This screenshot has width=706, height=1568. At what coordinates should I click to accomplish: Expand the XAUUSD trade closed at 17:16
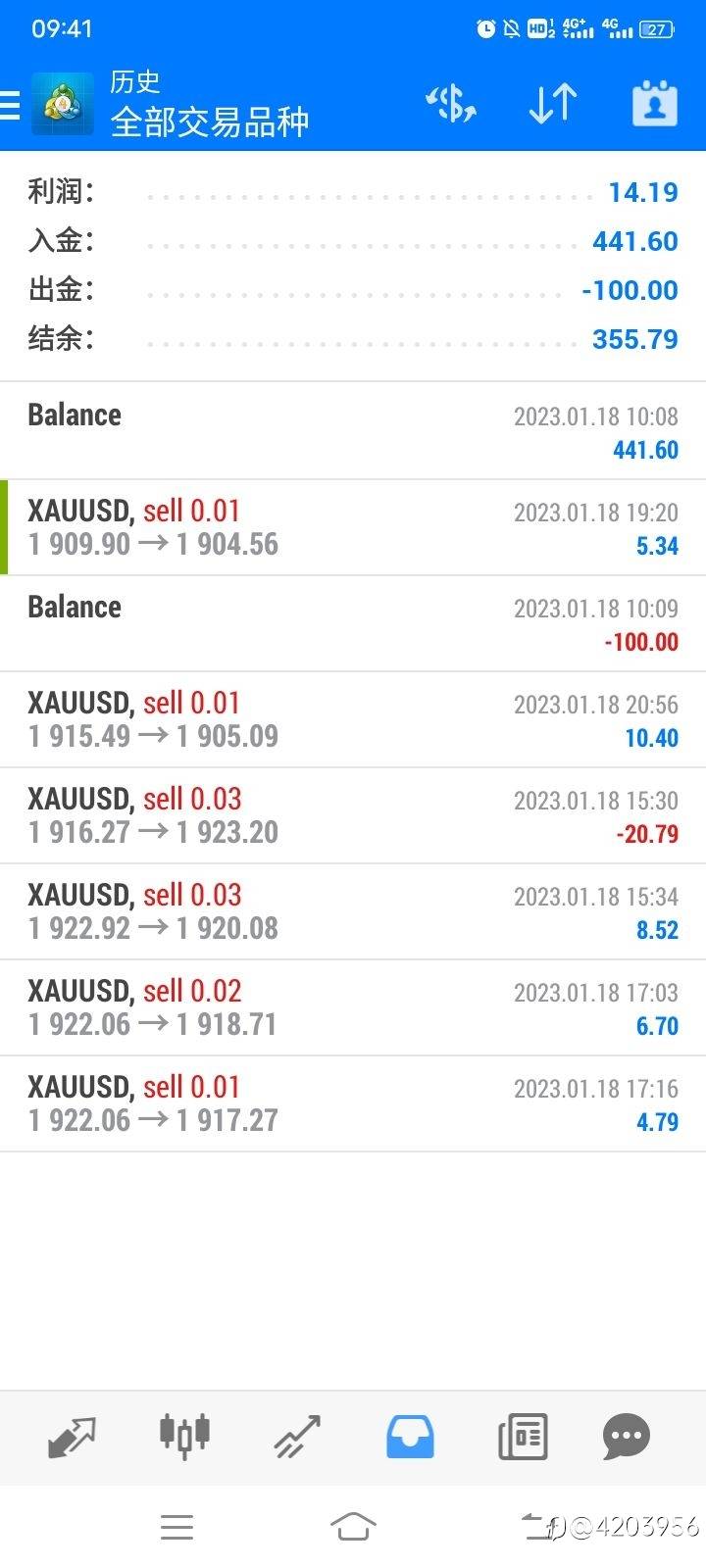pos(353,1103)
